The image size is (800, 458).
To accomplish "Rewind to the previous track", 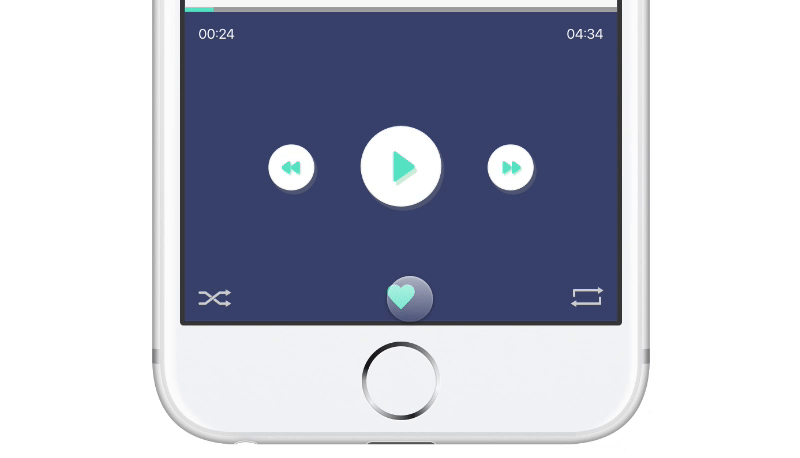I will (291, 167).
